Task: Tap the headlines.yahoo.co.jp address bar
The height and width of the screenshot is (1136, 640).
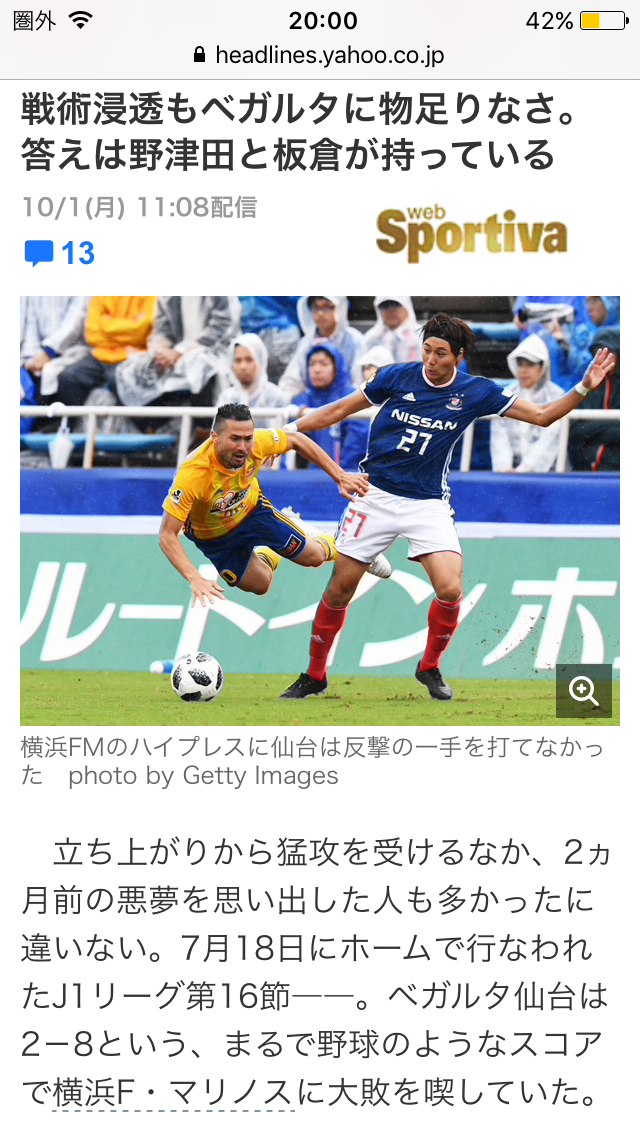Action: pos(320,55)
